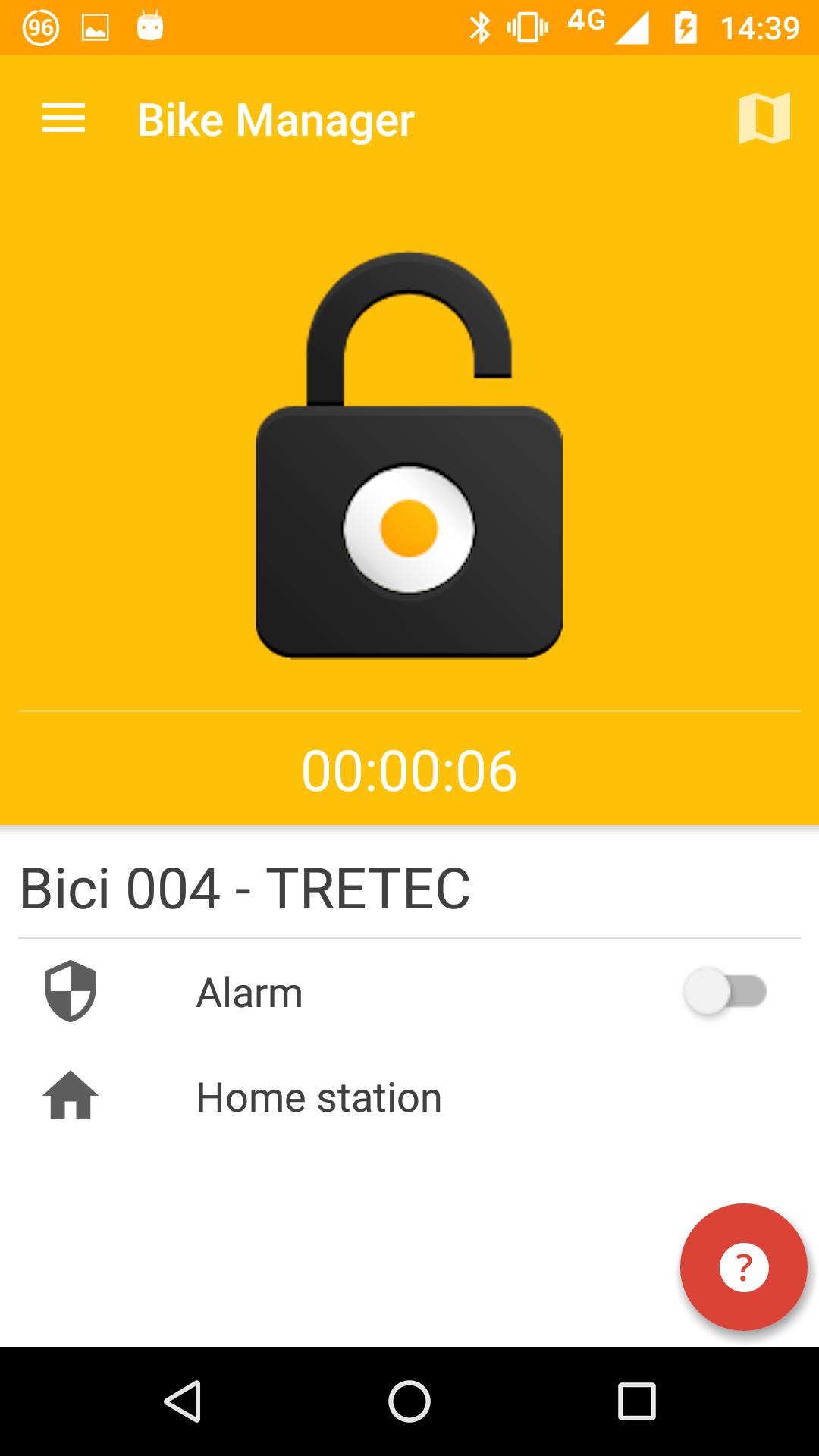
Task: Open the map view icon
Action: (764, 119)
